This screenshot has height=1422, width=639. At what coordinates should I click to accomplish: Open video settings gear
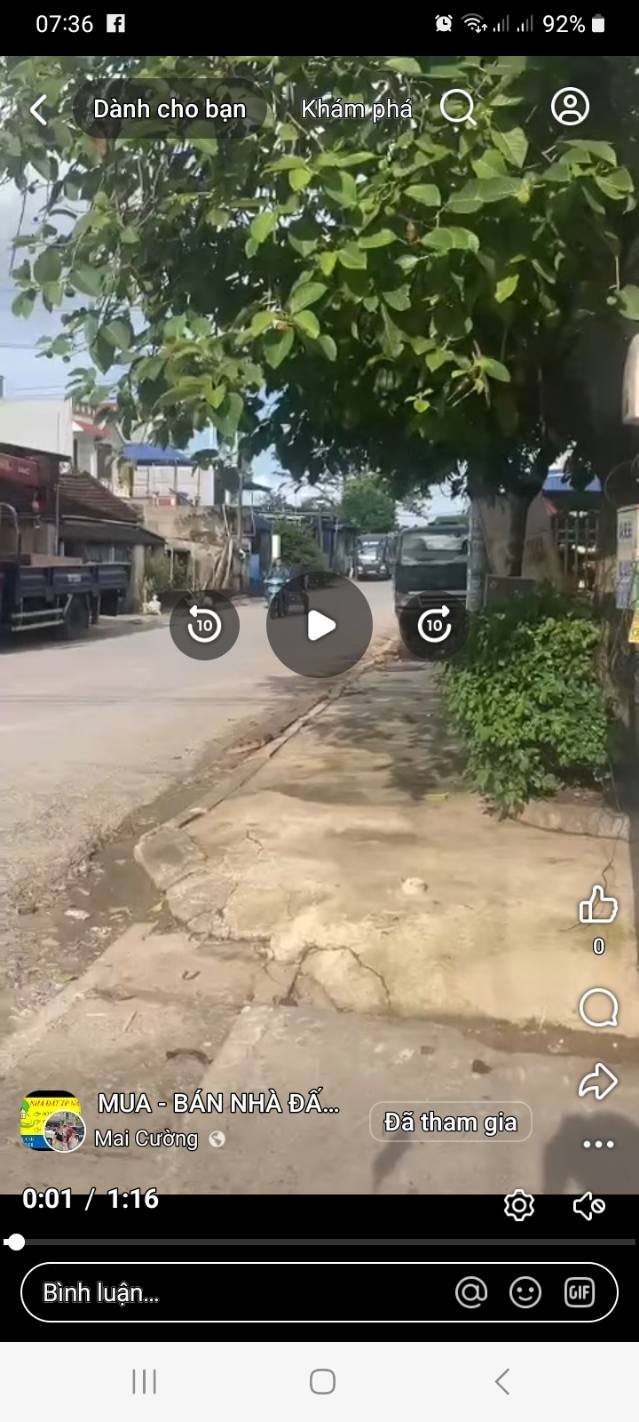pos(518,1205)
